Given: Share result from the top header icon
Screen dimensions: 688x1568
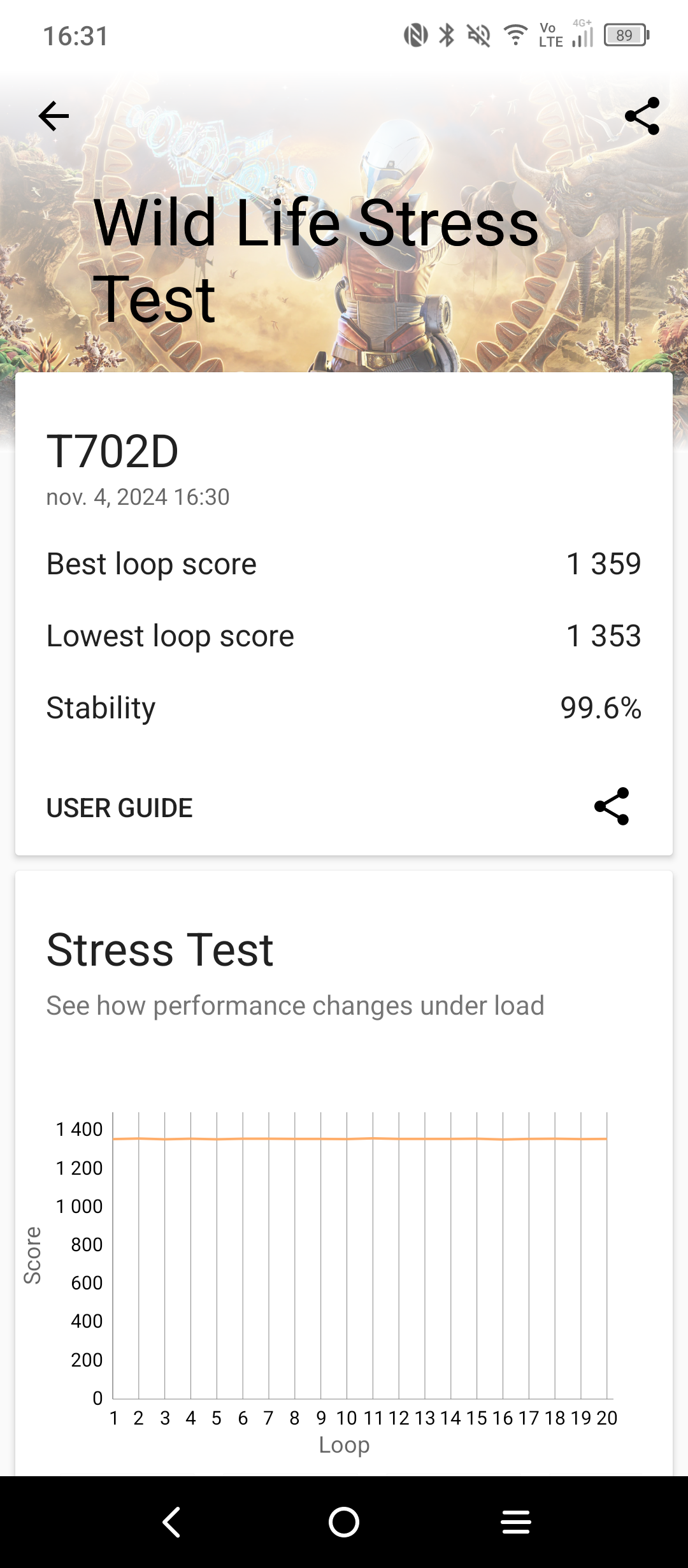Looking at the screenshot, I should tap(641, 116).
